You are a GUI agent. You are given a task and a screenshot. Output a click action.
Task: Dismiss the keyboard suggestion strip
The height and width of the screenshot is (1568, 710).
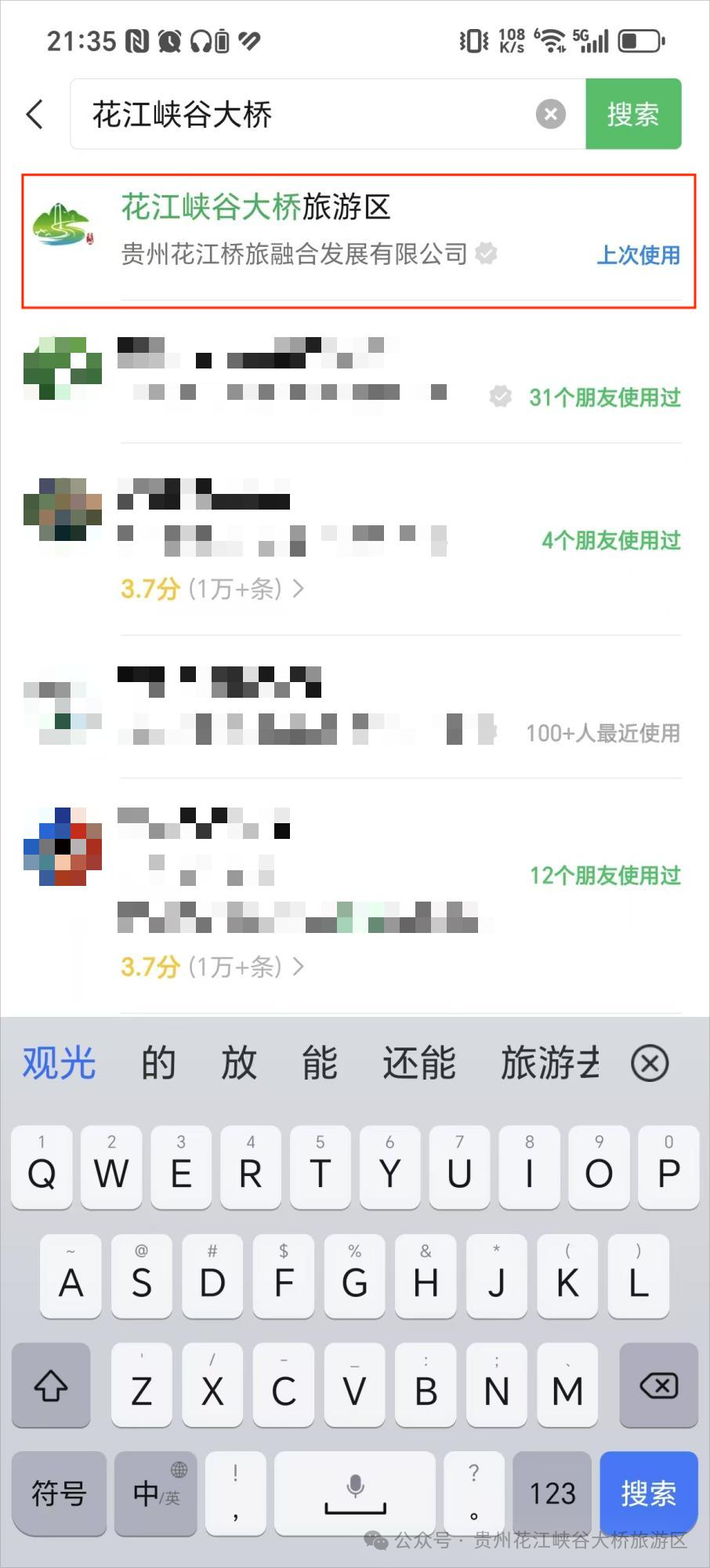point(650,1064)
